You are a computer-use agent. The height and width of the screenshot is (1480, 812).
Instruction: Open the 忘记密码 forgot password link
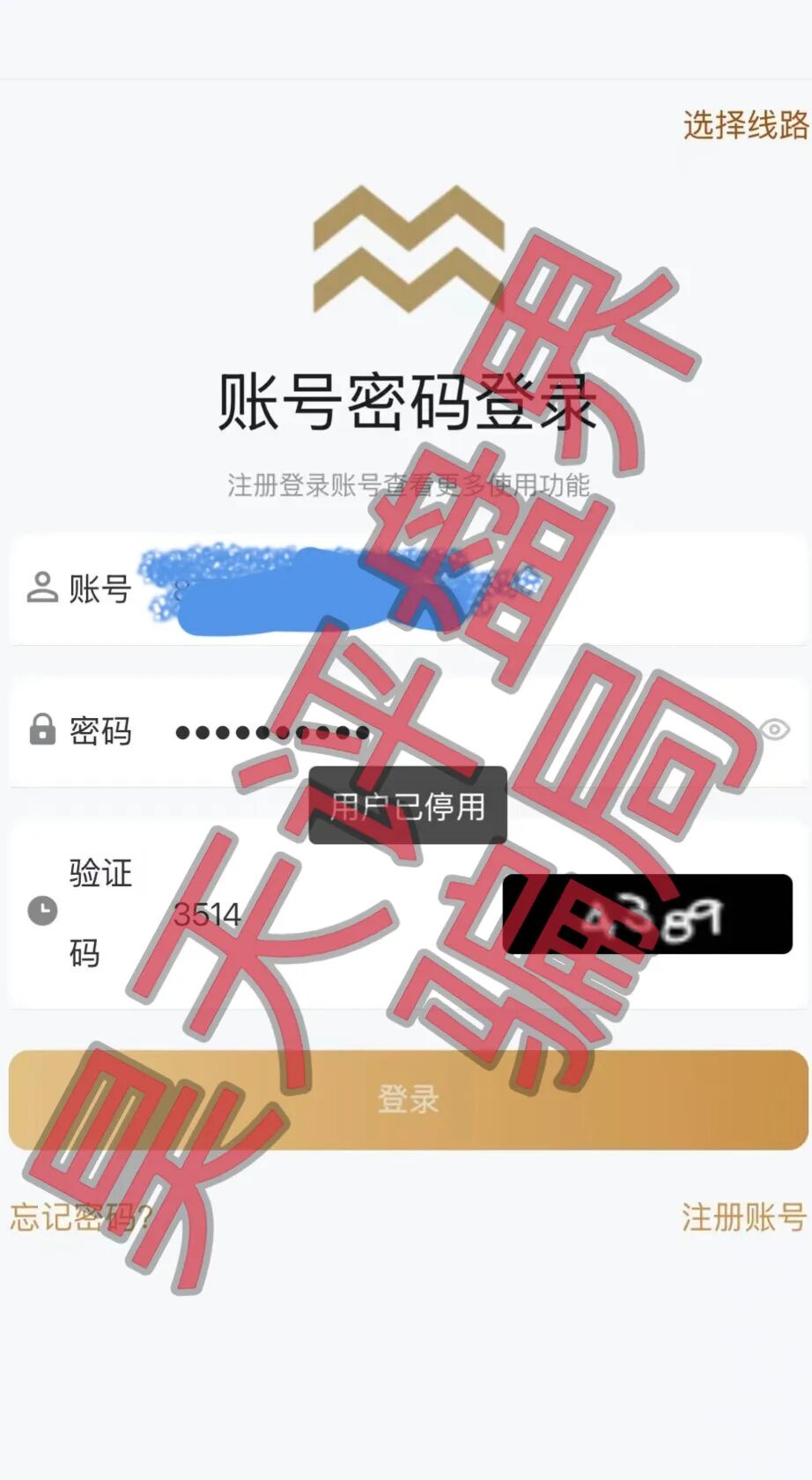[81, 1217]
